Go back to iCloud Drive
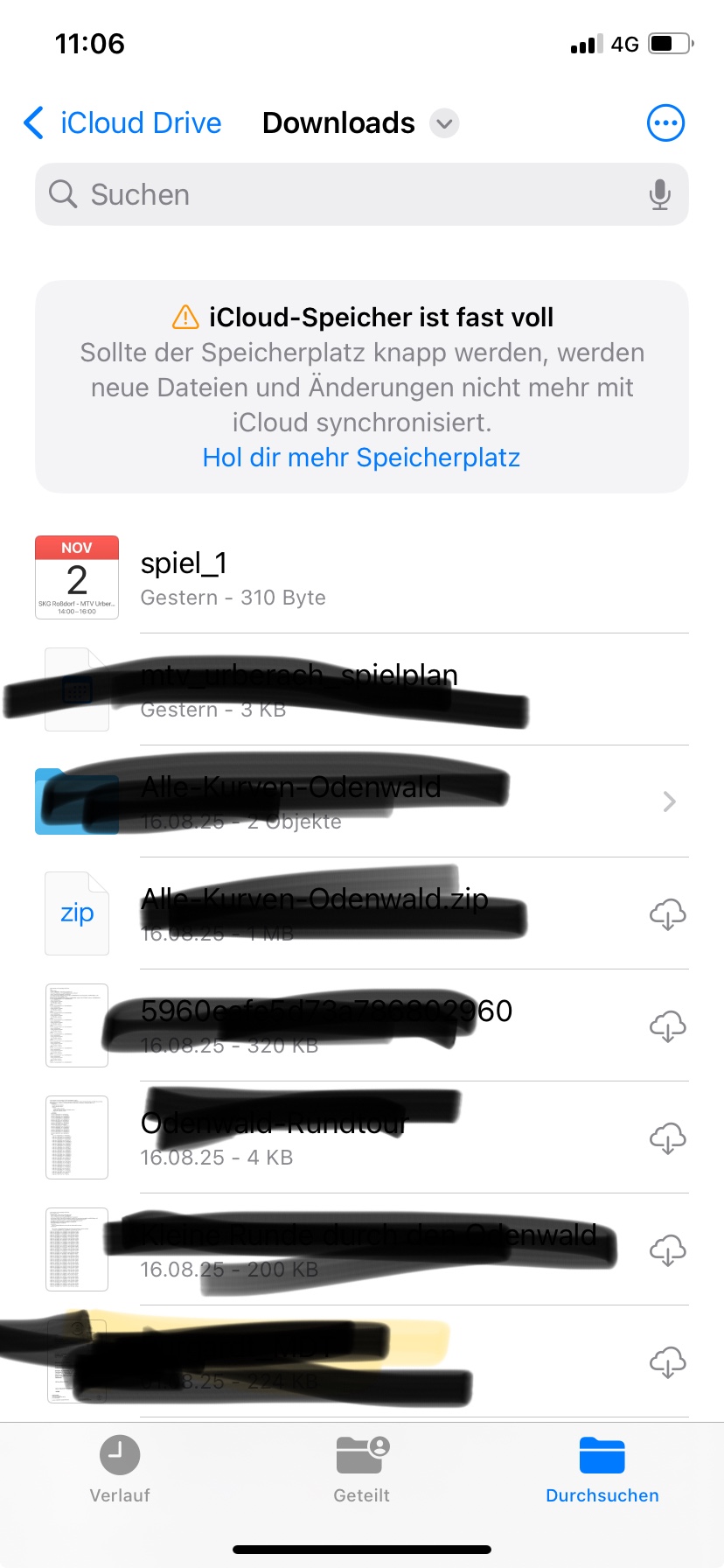This screenshot has height=1568, width=724. coord(122,123)
